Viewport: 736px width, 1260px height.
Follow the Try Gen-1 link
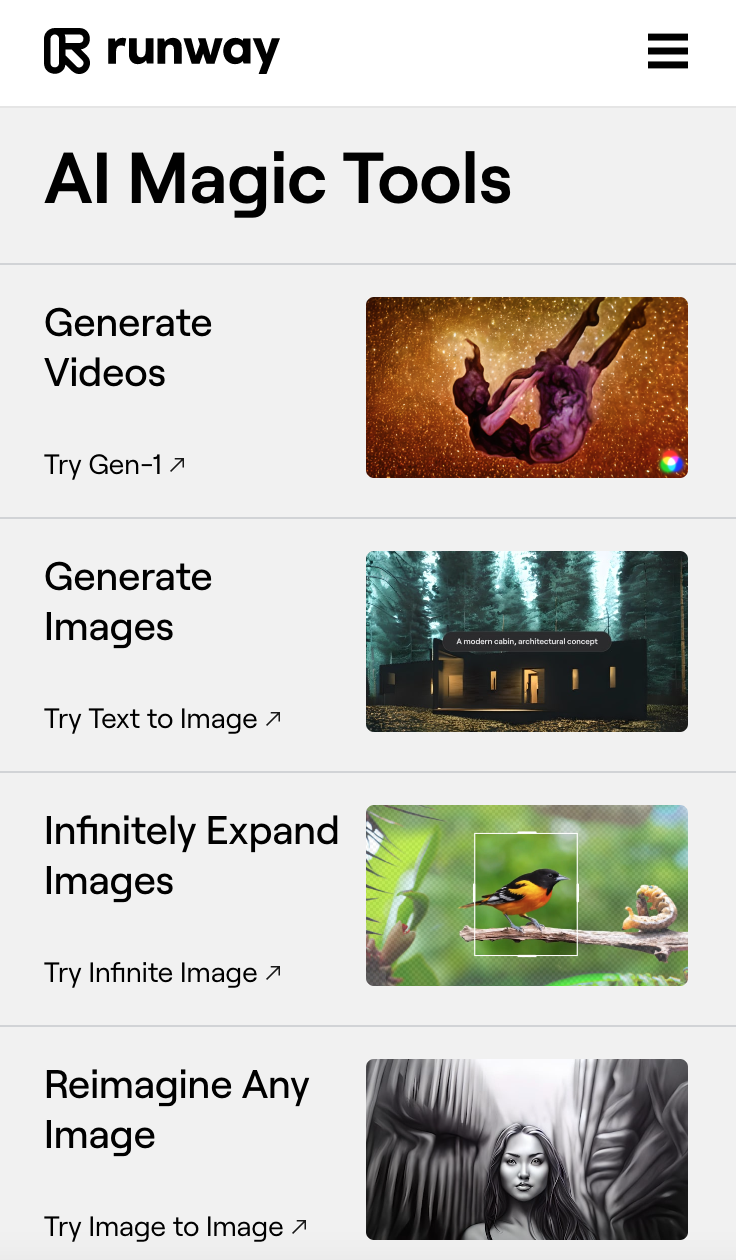click(x=115, y=465)
